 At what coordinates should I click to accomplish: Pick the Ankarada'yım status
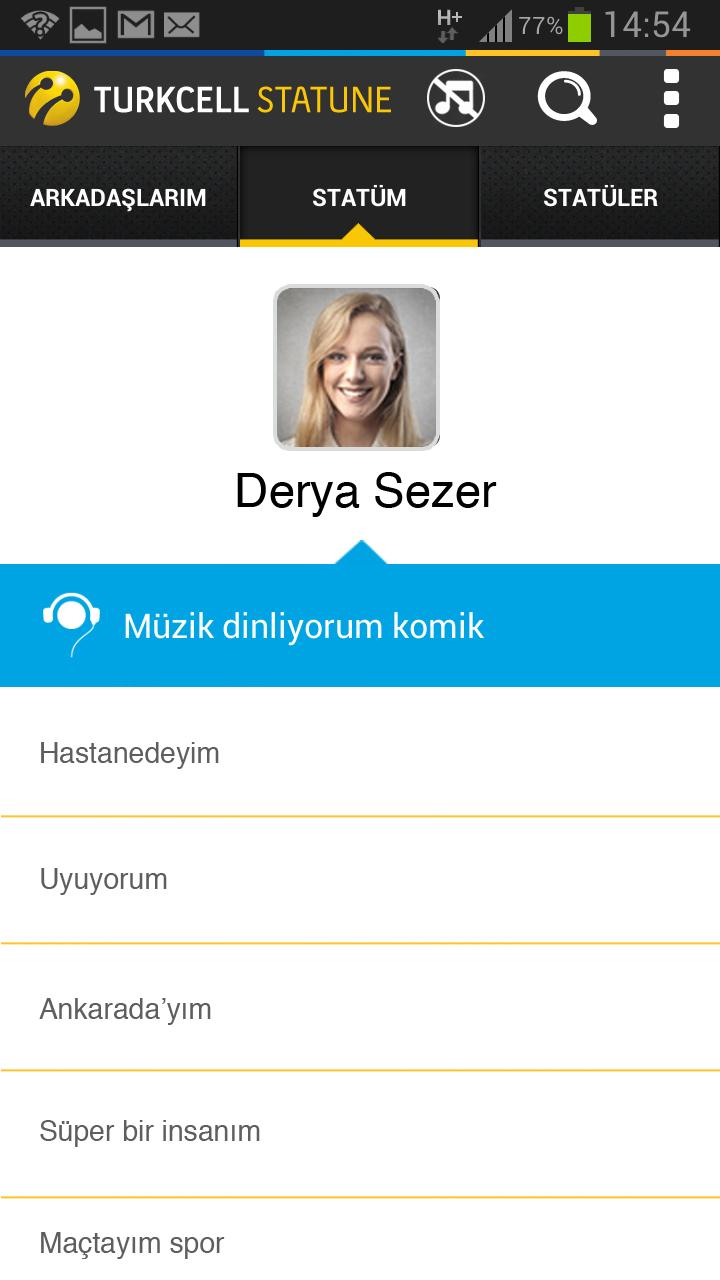pos(360,1008)
